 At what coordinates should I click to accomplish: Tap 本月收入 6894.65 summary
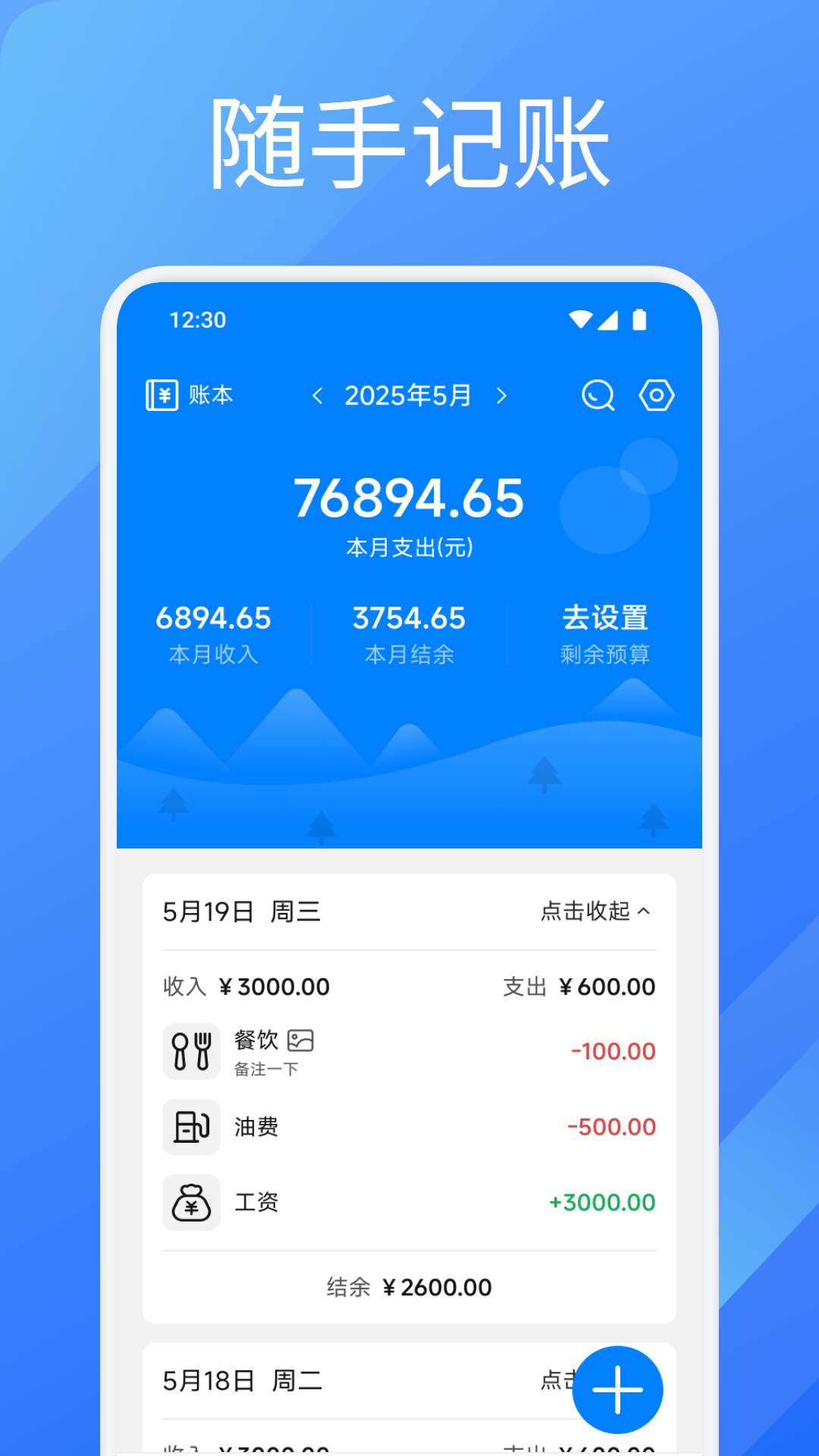215,632
